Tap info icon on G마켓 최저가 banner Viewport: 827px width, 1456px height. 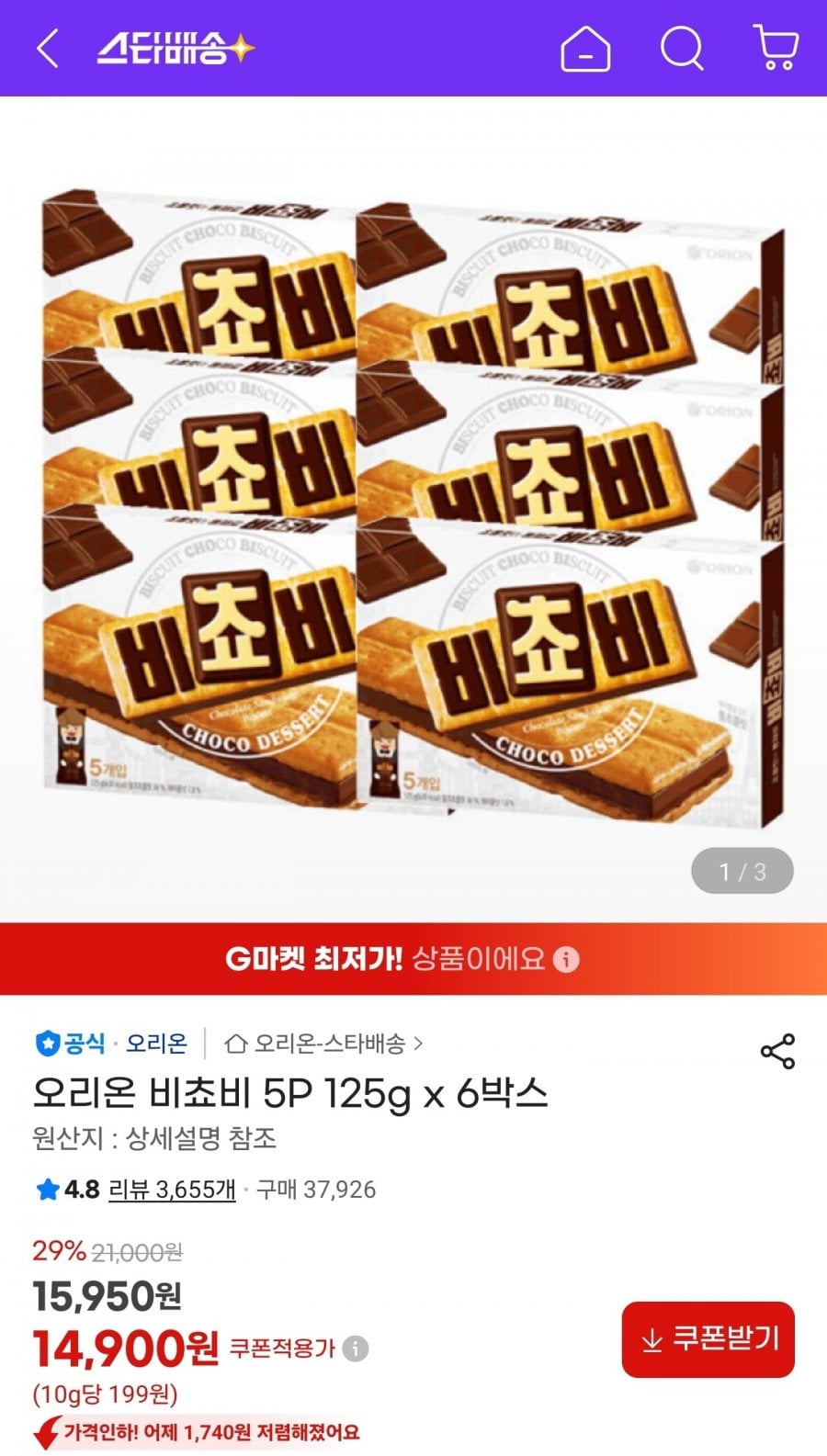pyautogui.click(x=567, y=960)
